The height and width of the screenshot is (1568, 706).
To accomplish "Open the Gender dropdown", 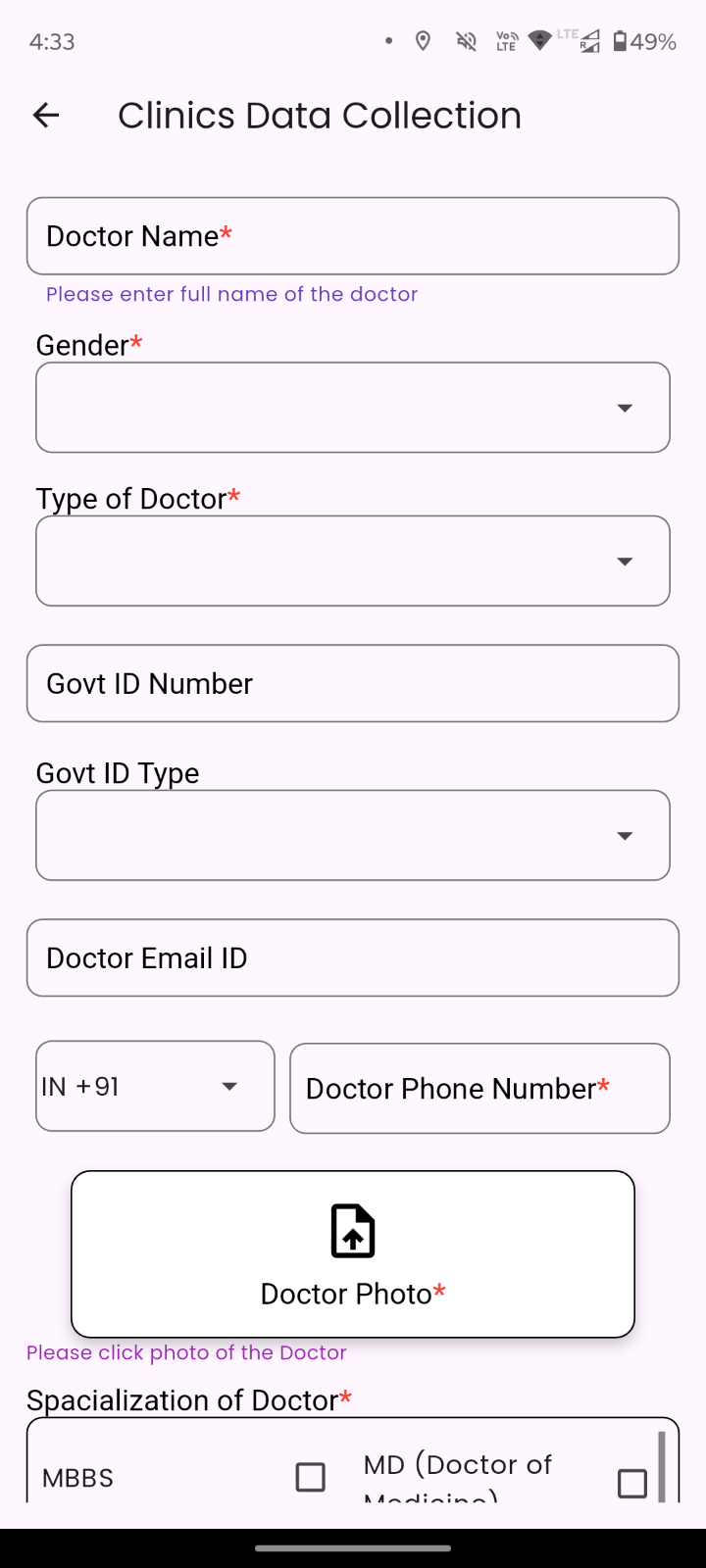I will (x=353, y=408).
